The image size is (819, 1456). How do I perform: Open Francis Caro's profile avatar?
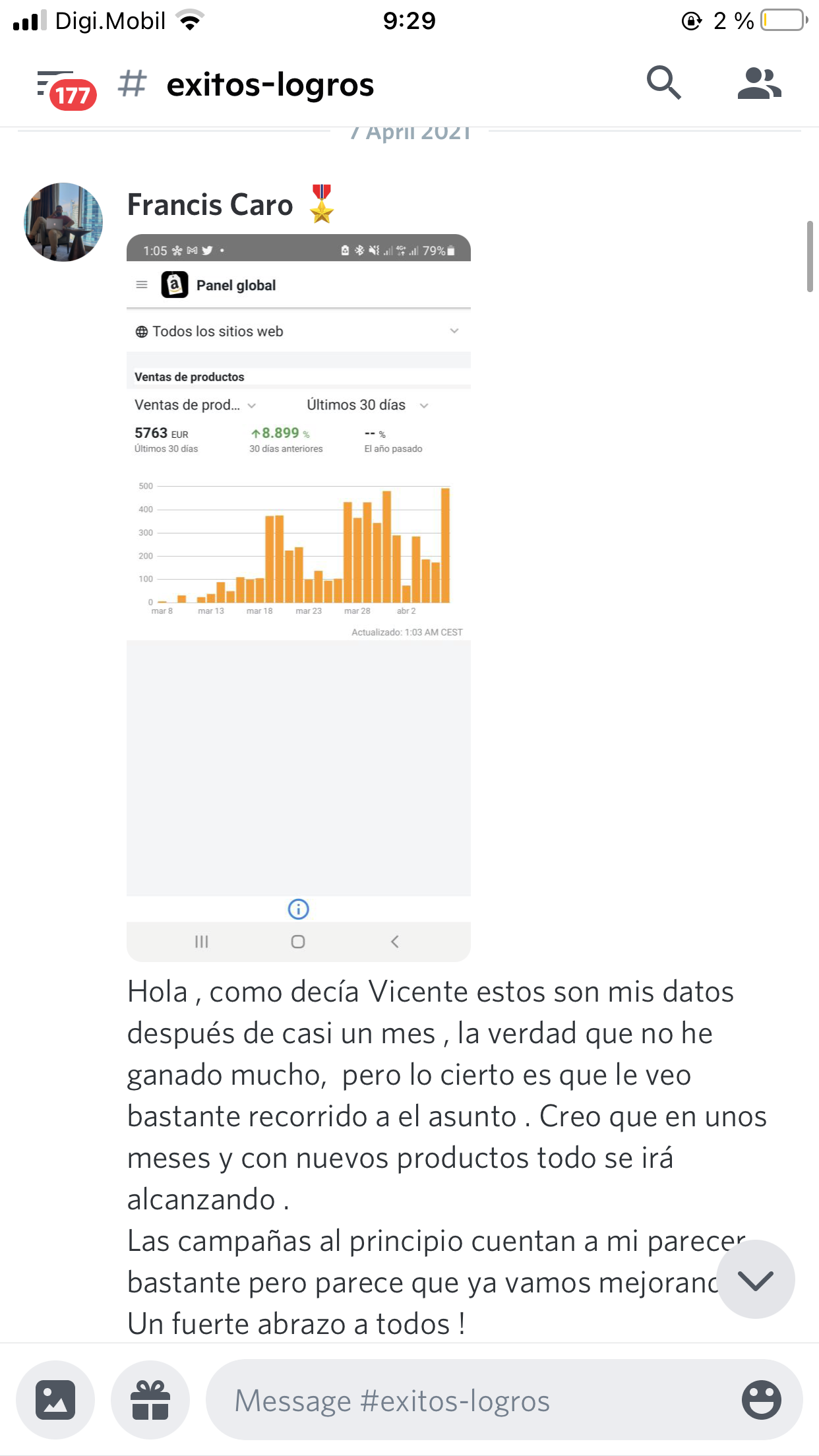click(x=63, y=222)
